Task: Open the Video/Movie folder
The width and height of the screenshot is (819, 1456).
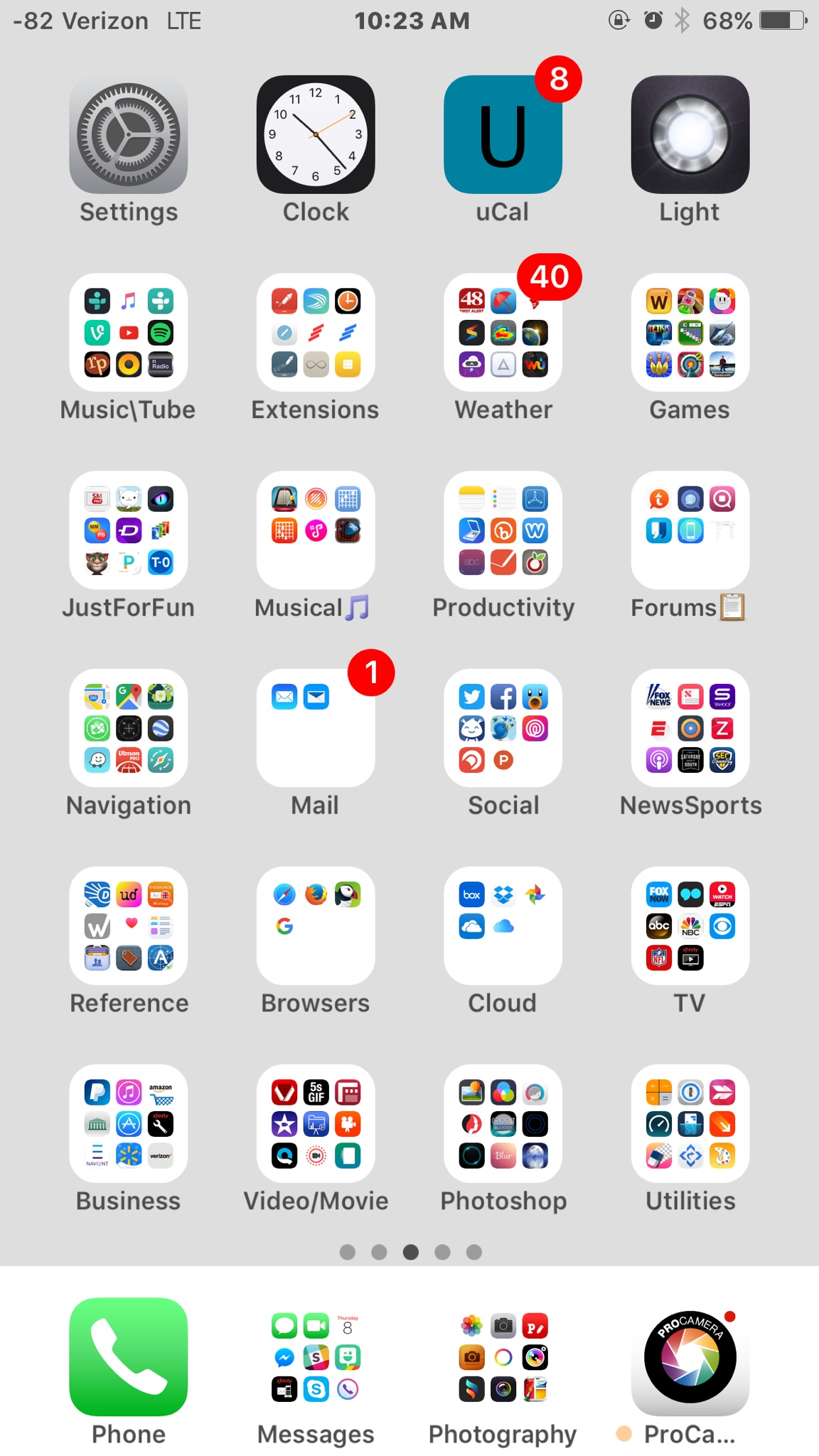Action: (x=316, y=1123)
